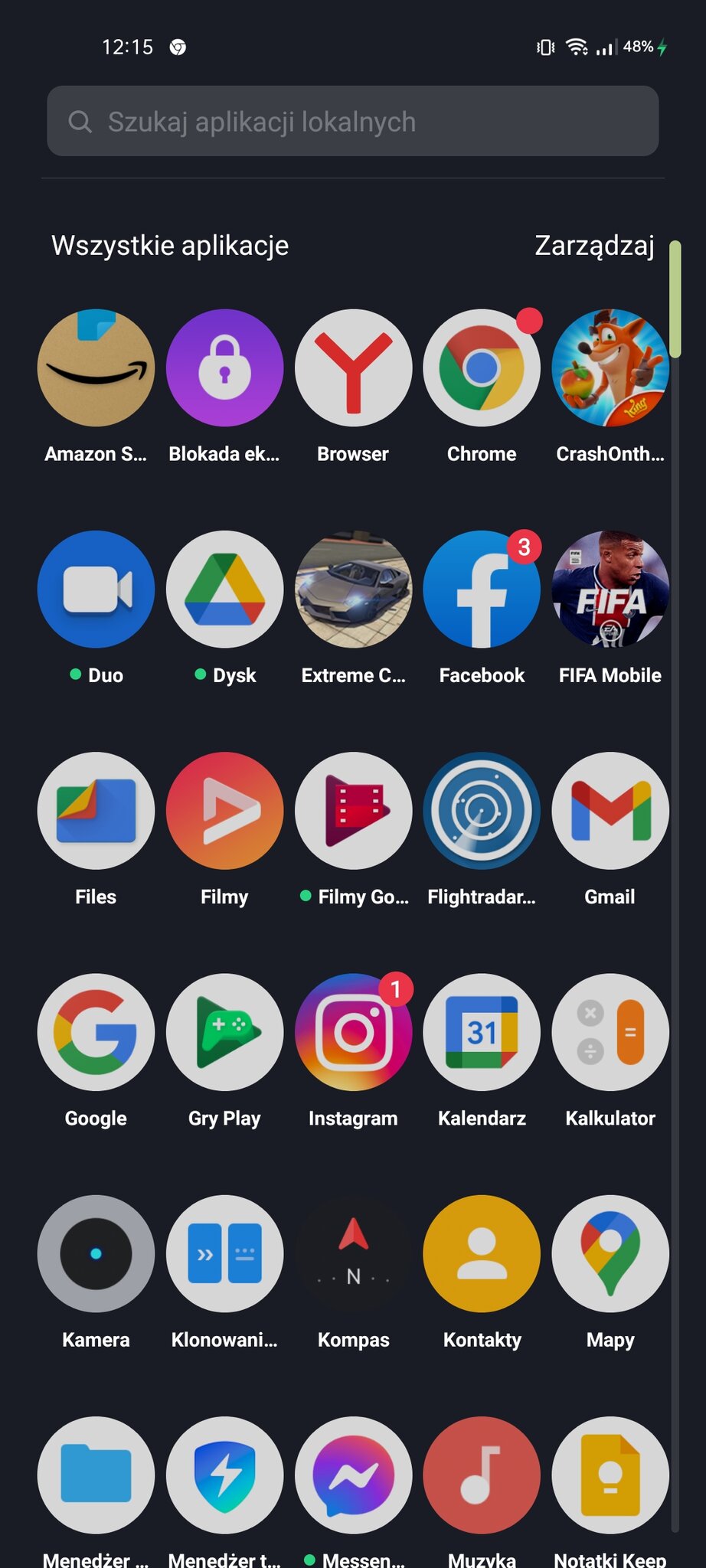The width and height of the screenshot is (706, 1568).
Task: Open Google Duo
Action: [96, 590]
